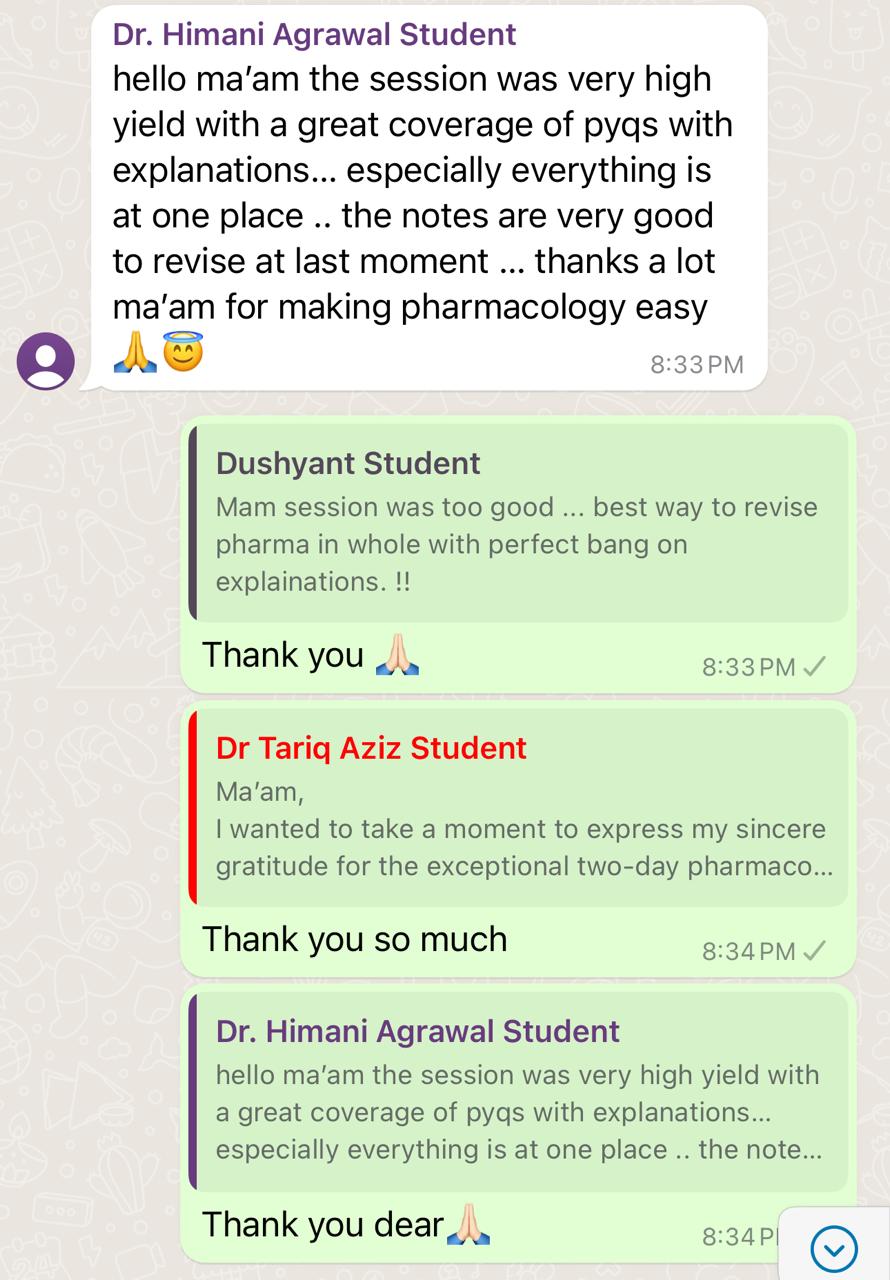Go to quoted Dr. Himani Agrawal message
Screen dimensions: 890x1280
(x=517, y=1091)
